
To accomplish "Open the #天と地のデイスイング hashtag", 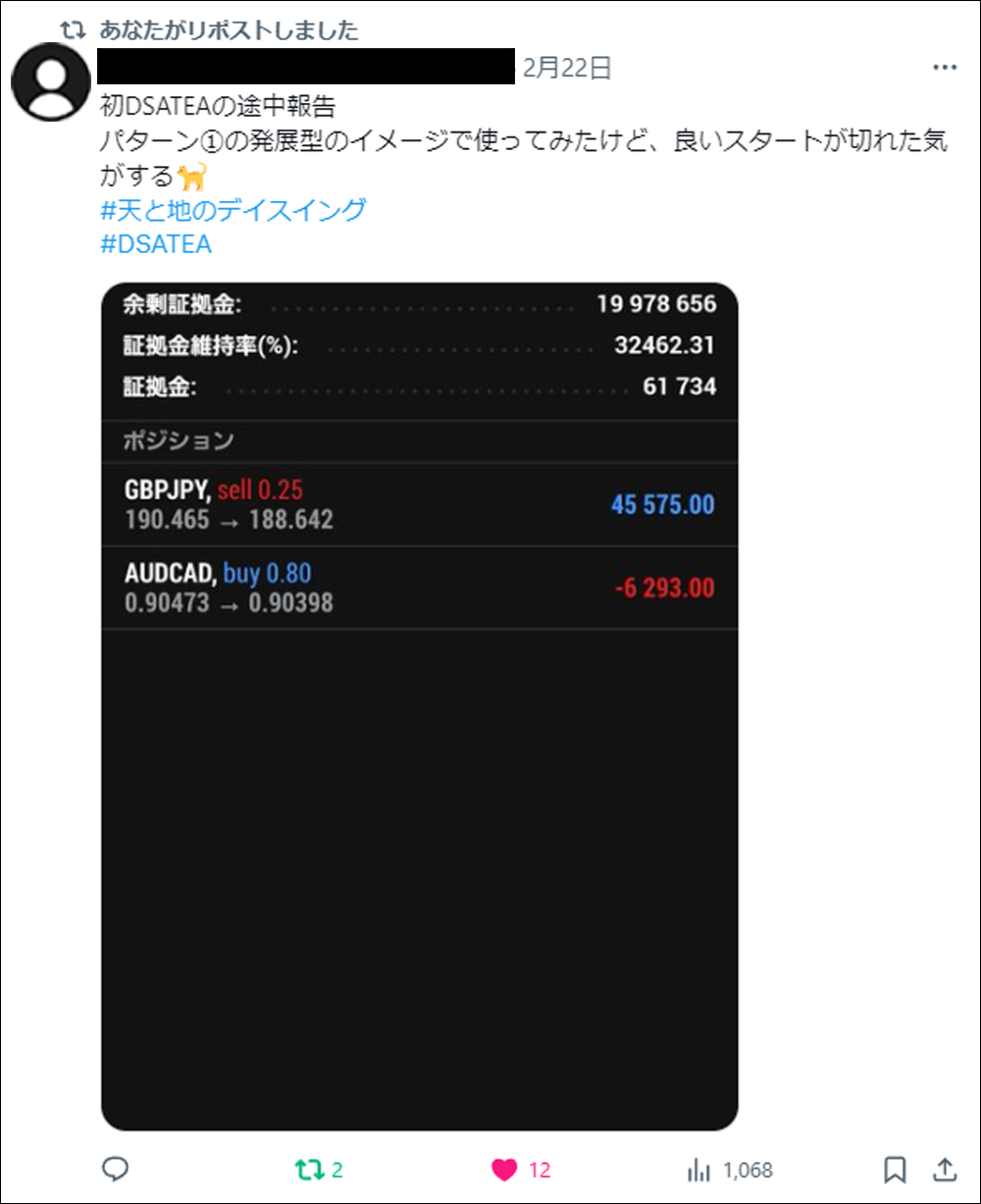I will coord(233,210).
